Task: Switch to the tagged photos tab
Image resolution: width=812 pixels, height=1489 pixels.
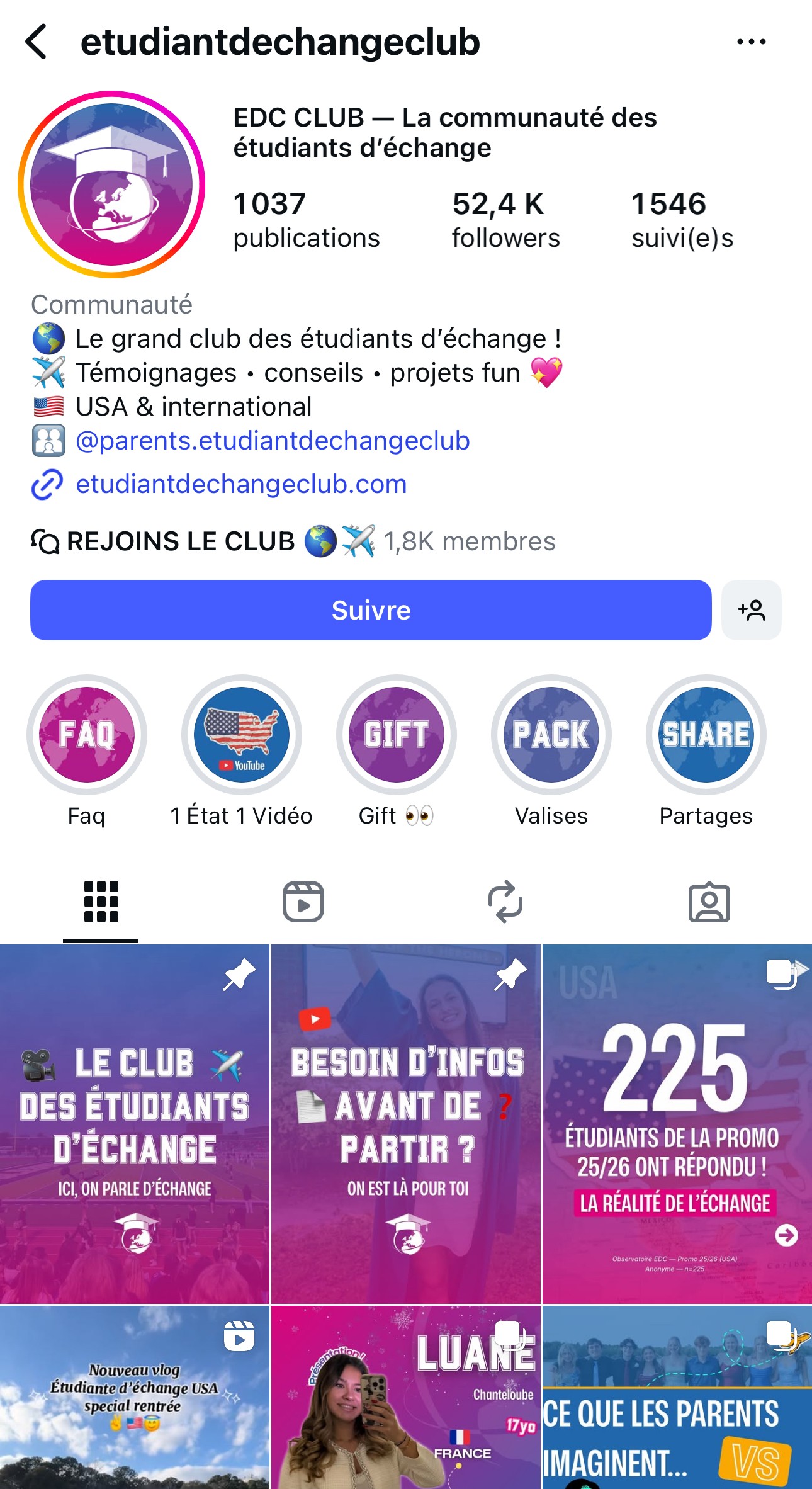Action: click(x=709, y=902)
